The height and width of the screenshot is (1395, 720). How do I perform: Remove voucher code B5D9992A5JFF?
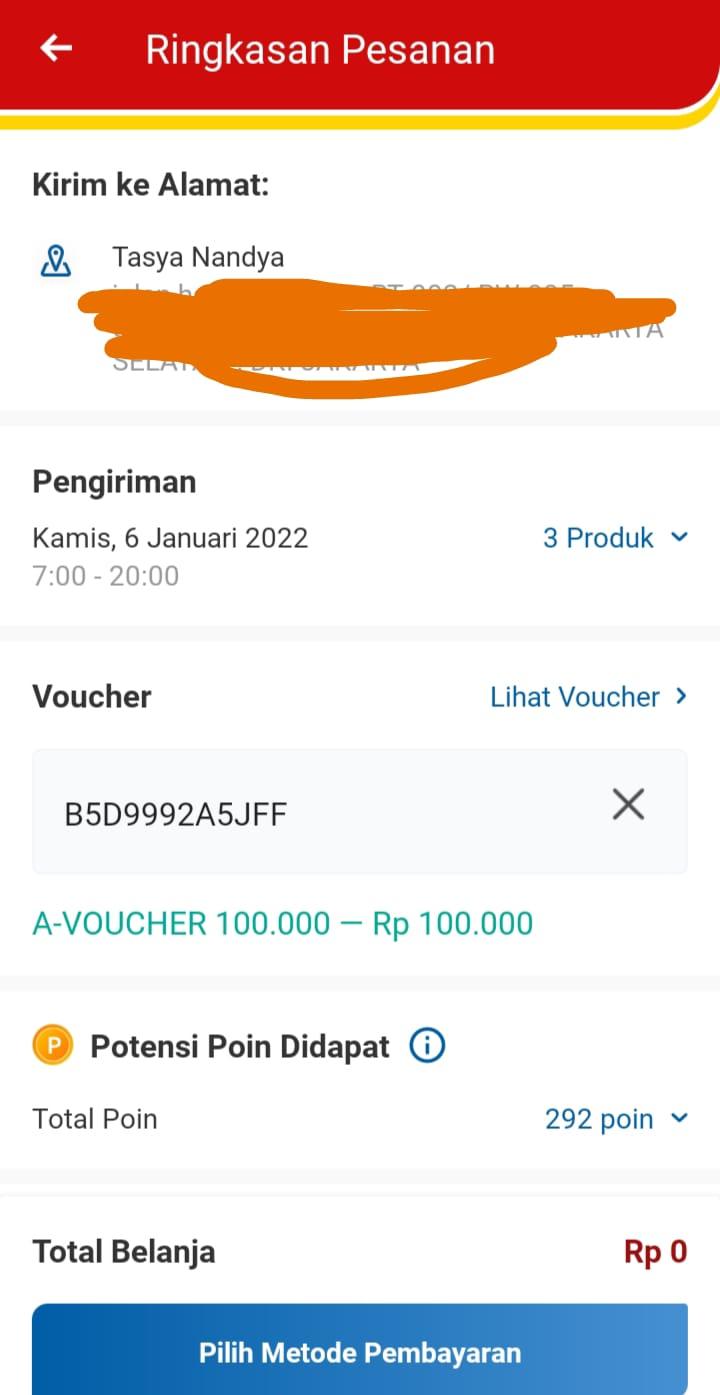point(628,804)
